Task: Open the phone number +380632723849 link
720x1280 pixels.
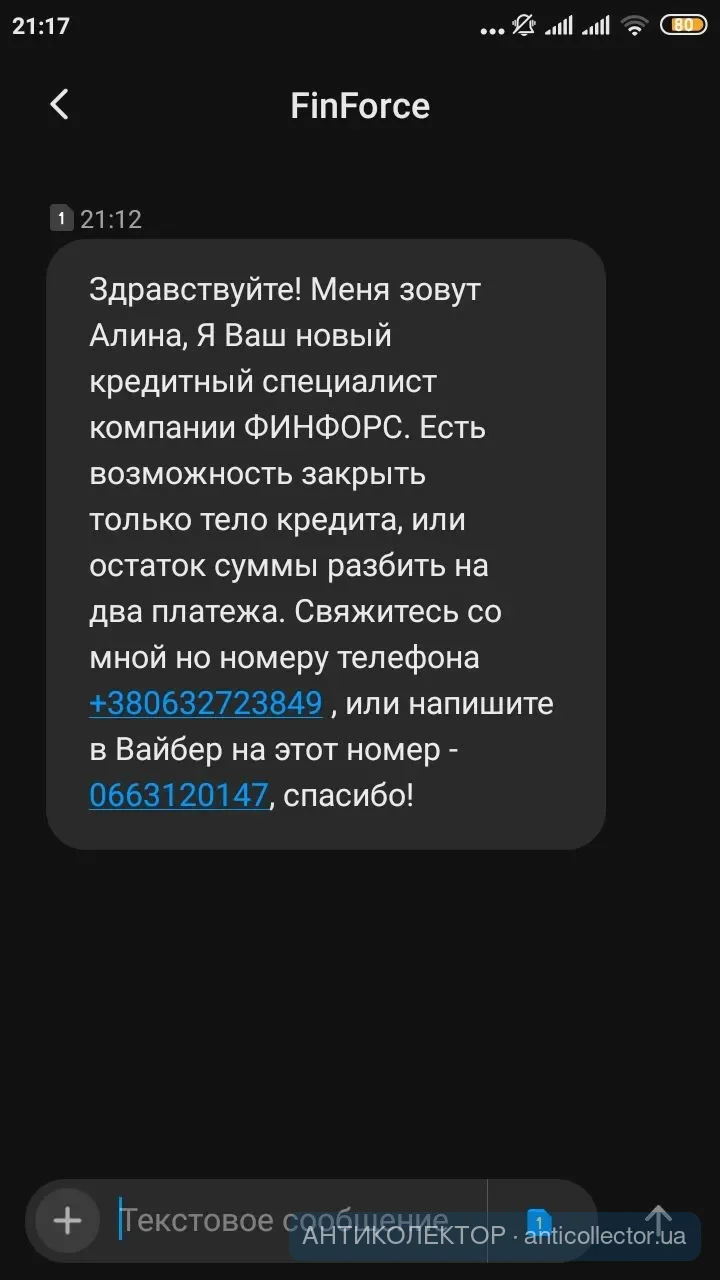Action: pos(205,703)
